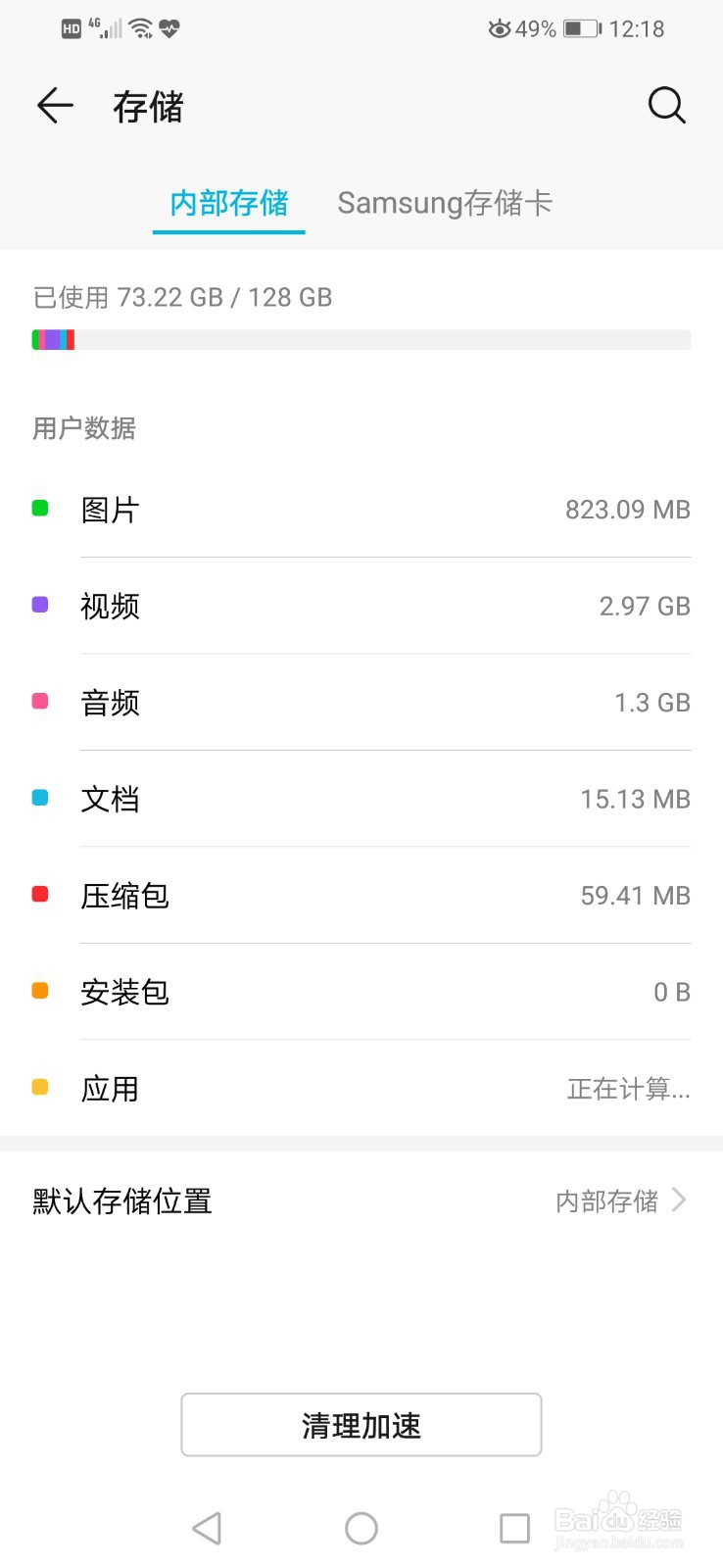View 应用 storage usage
Image resolution: width=723 pixels, height=1568 pixels.
pyautogui.click(x=361, y=1088)
